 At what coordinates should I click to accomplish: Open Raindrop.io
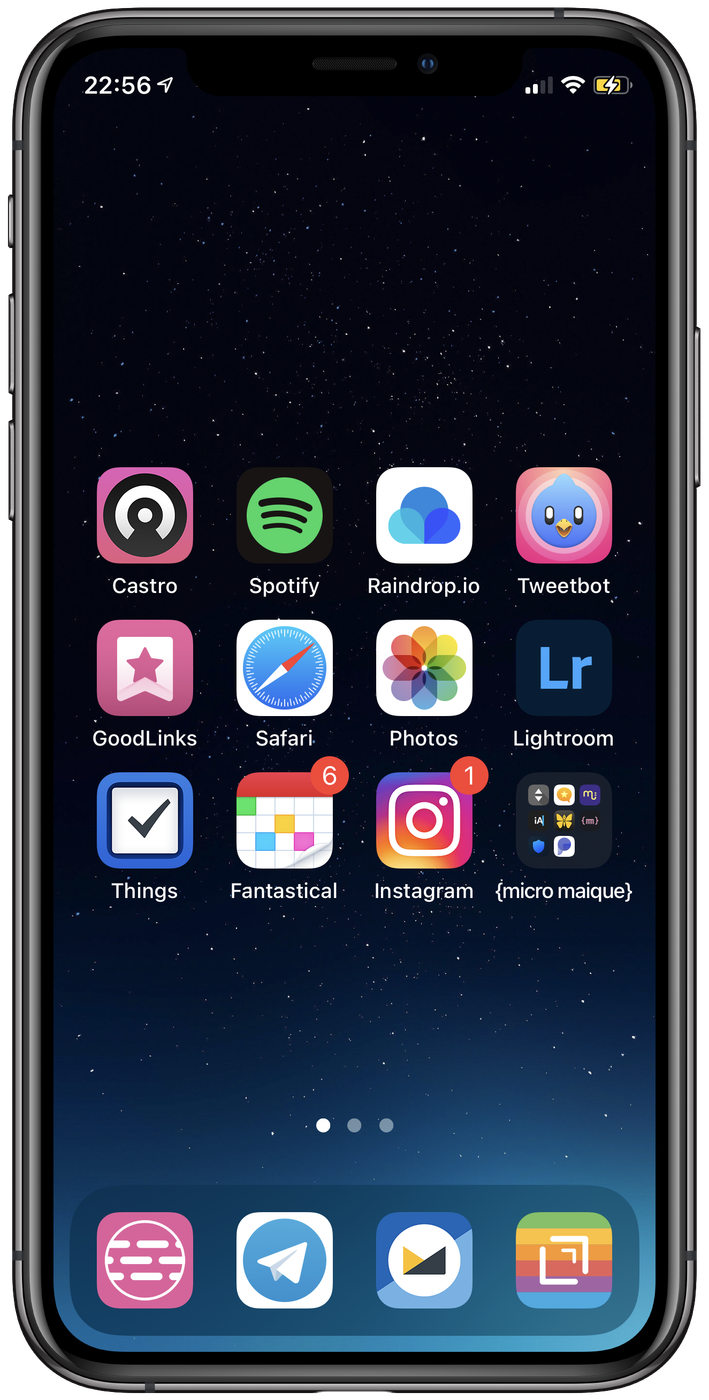pos(424,516)
